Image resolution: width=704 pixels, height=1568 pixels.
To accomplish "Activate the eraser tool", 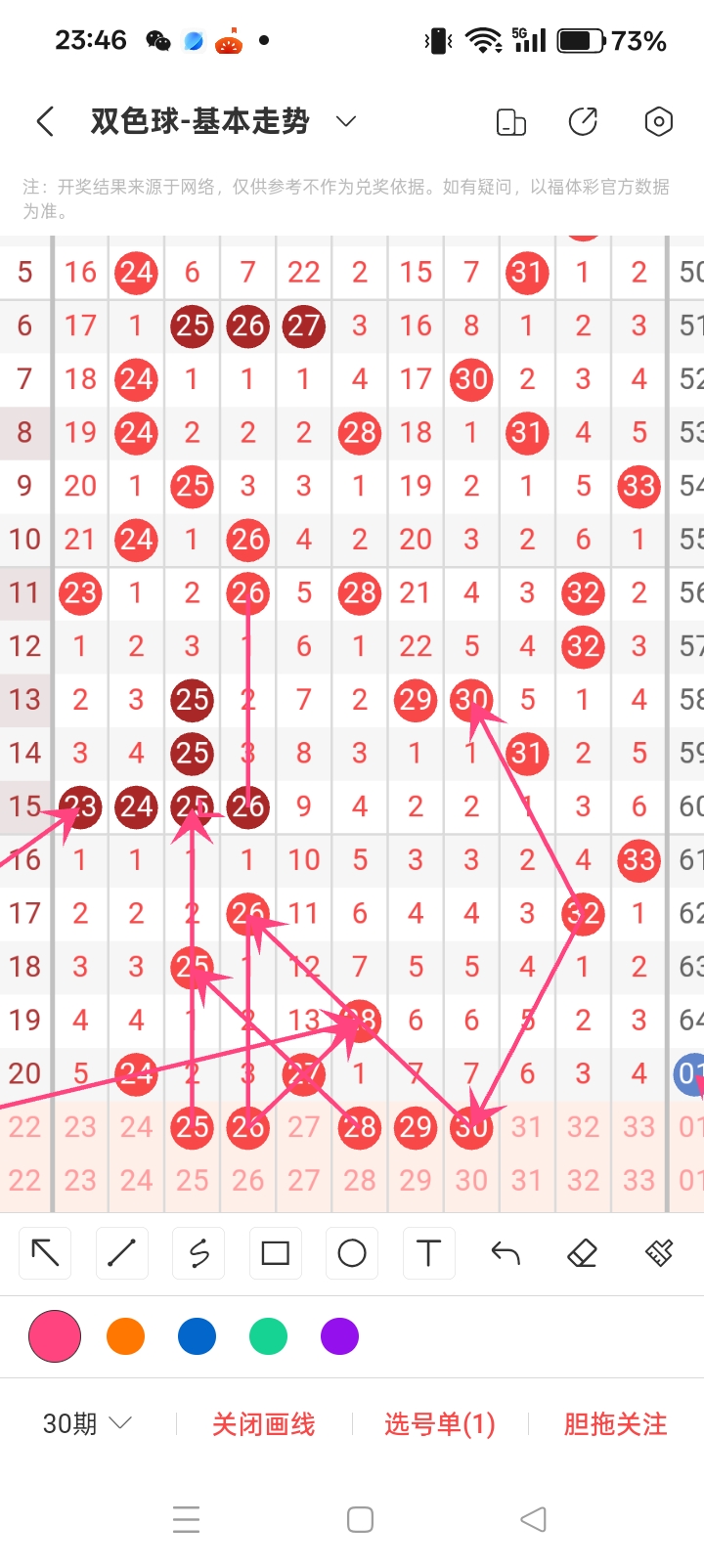I will click(x=582, y=1253).
